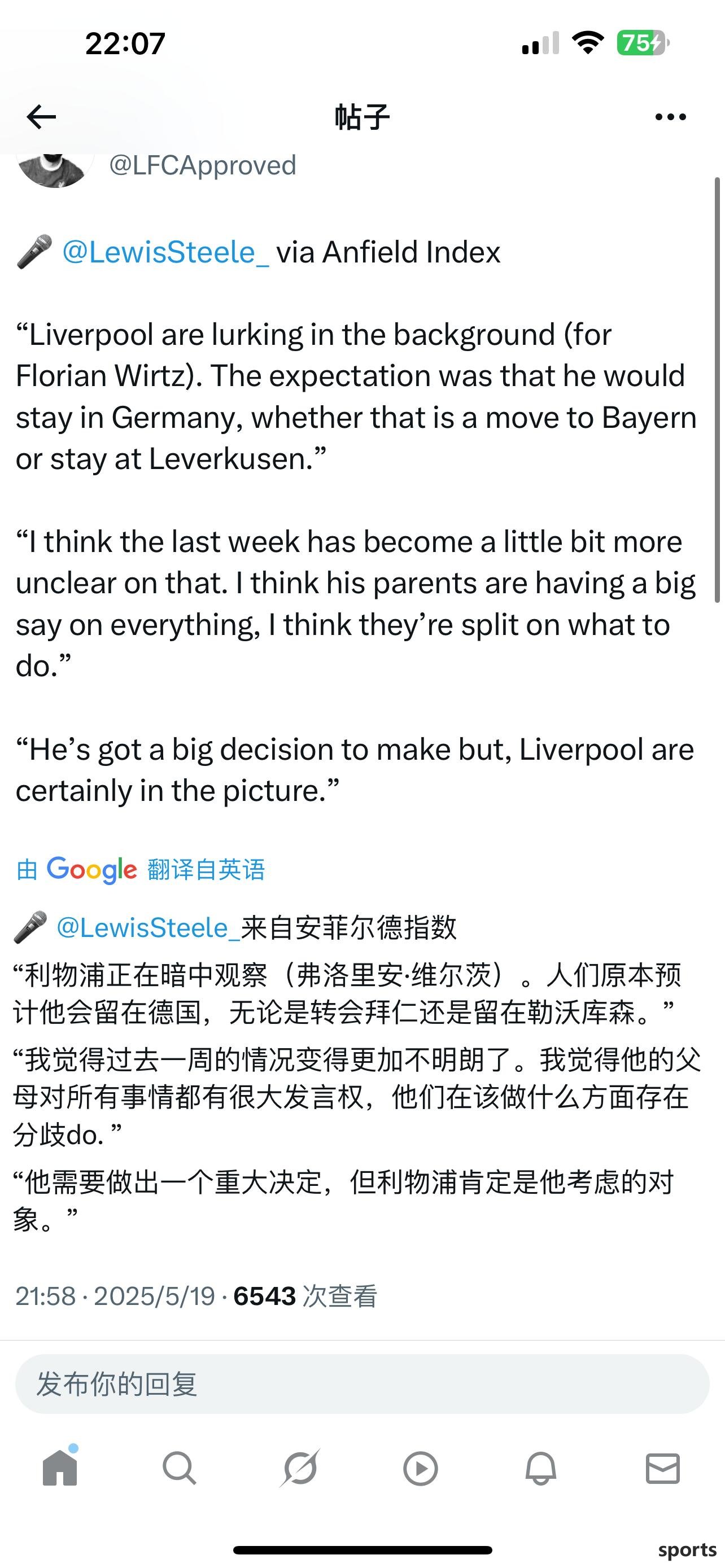Screen dimensions: 725x1568
Task: Open the Grok tab
Action: tap(300, 1469)
